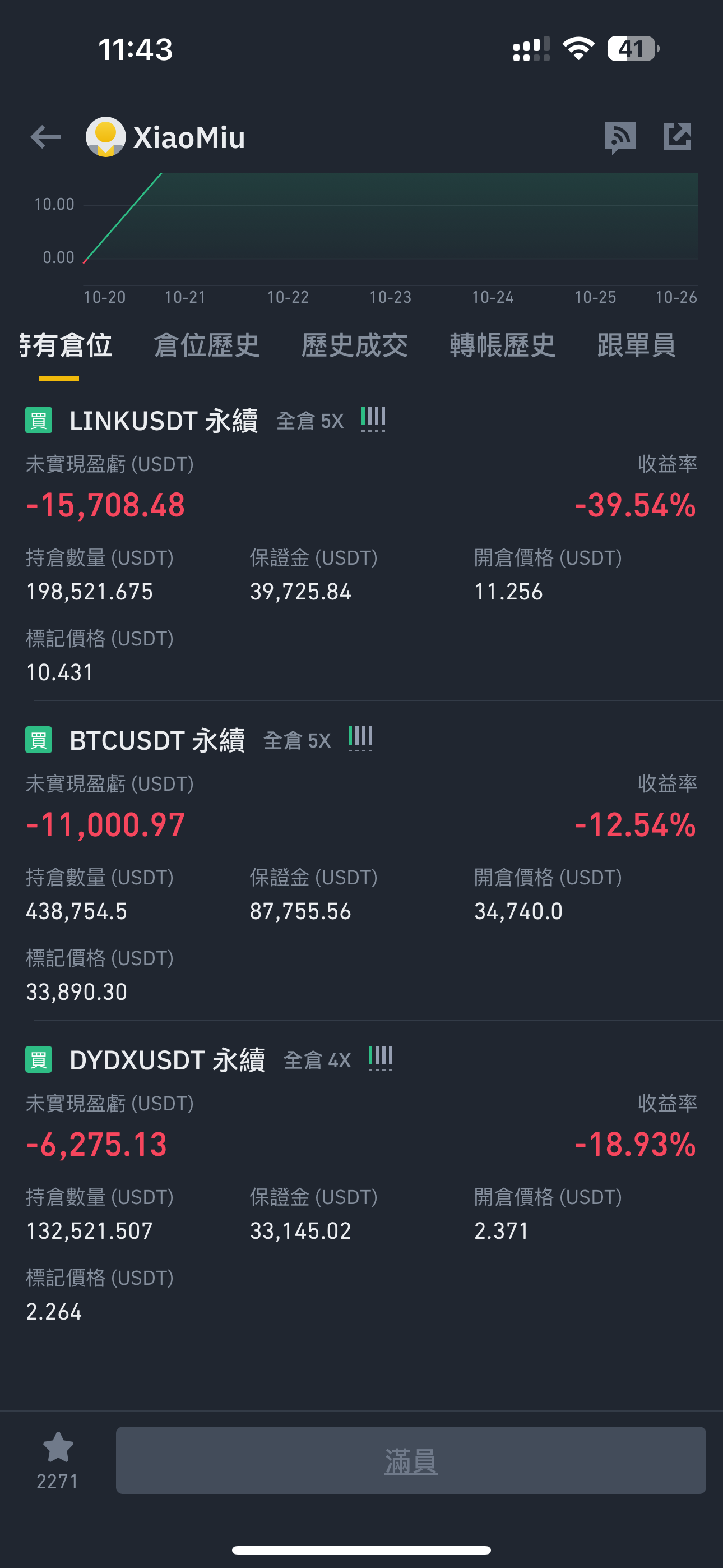Image resolution: width=723 pixels, height=1568 pixels.
Task: Open the BTCUSDT 永續 position
Action: click(157, 740)
